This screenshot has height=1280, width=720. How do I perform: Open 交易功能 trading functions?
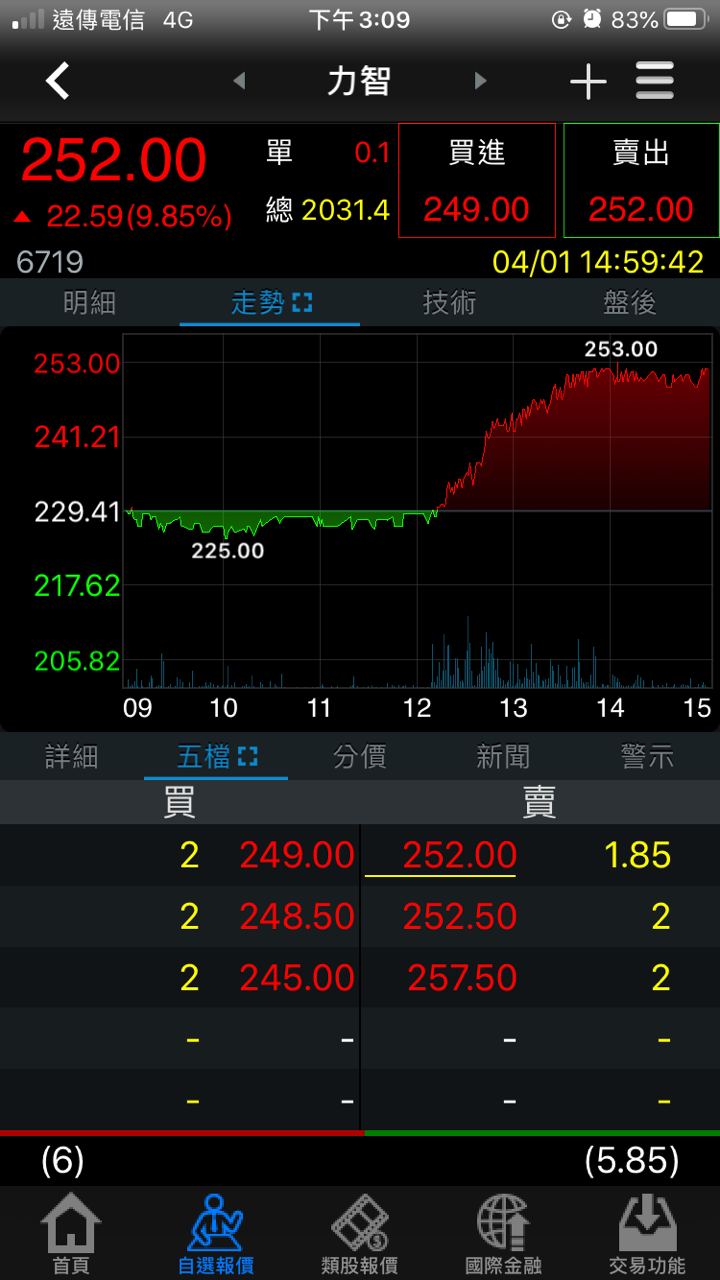click(x=648, y=1235)
